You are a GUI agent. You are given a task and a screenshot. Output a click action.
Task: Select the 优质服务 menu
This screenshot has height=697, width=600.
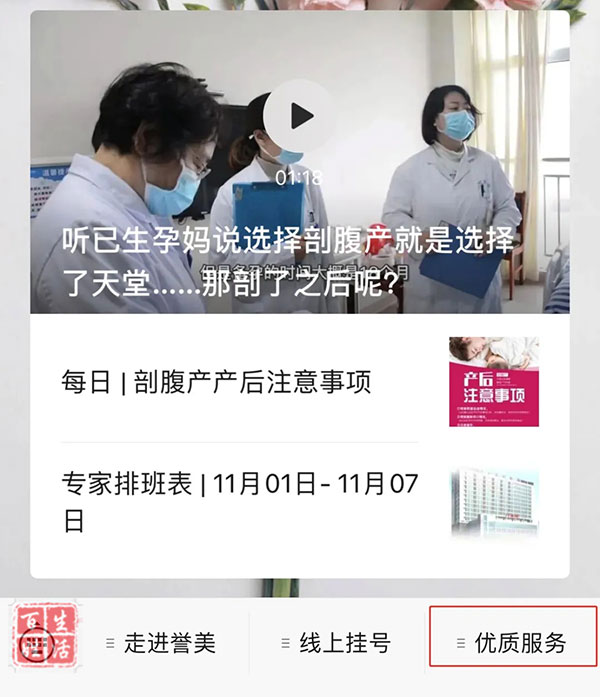click(513, 642)
